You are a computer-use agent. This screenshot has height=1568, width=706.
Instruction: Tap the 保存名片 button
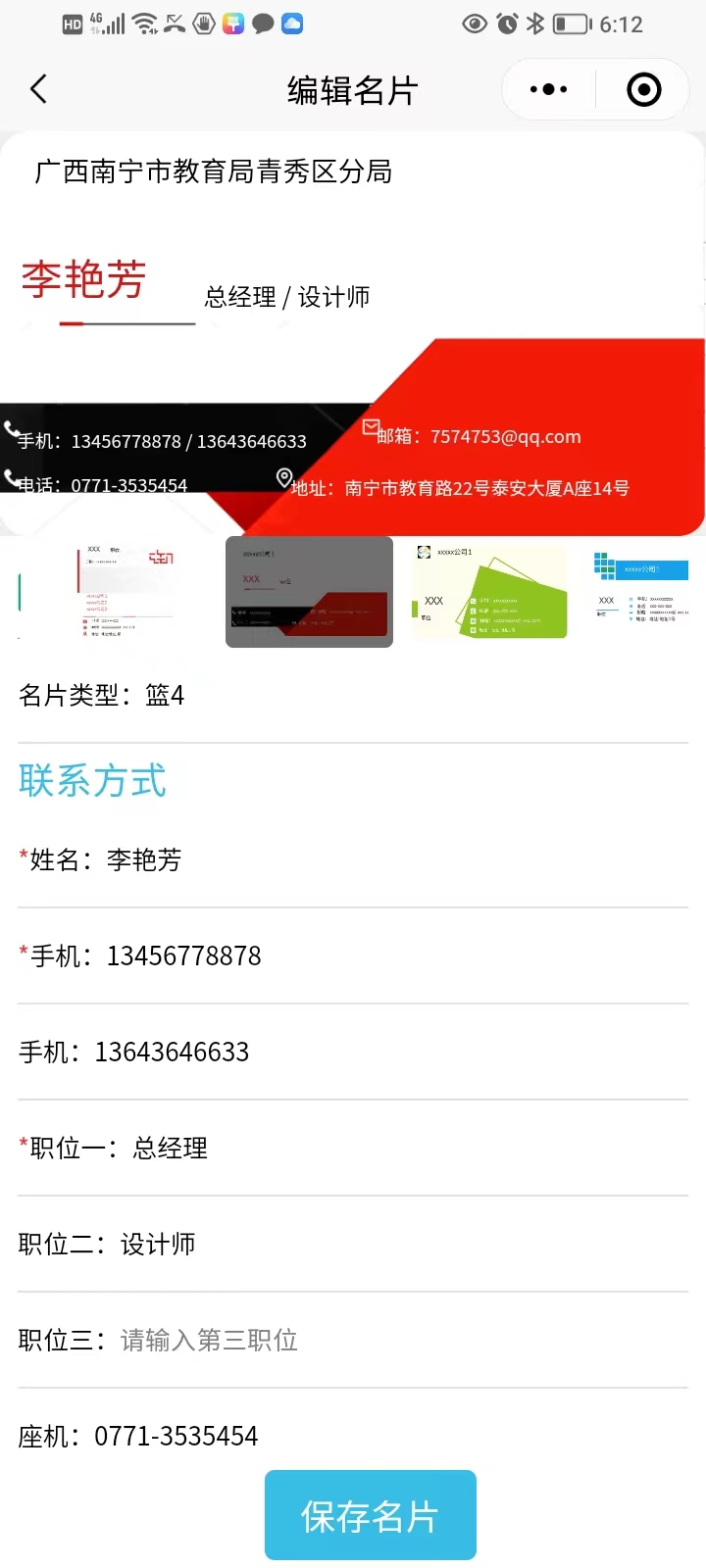point(370,1515)
